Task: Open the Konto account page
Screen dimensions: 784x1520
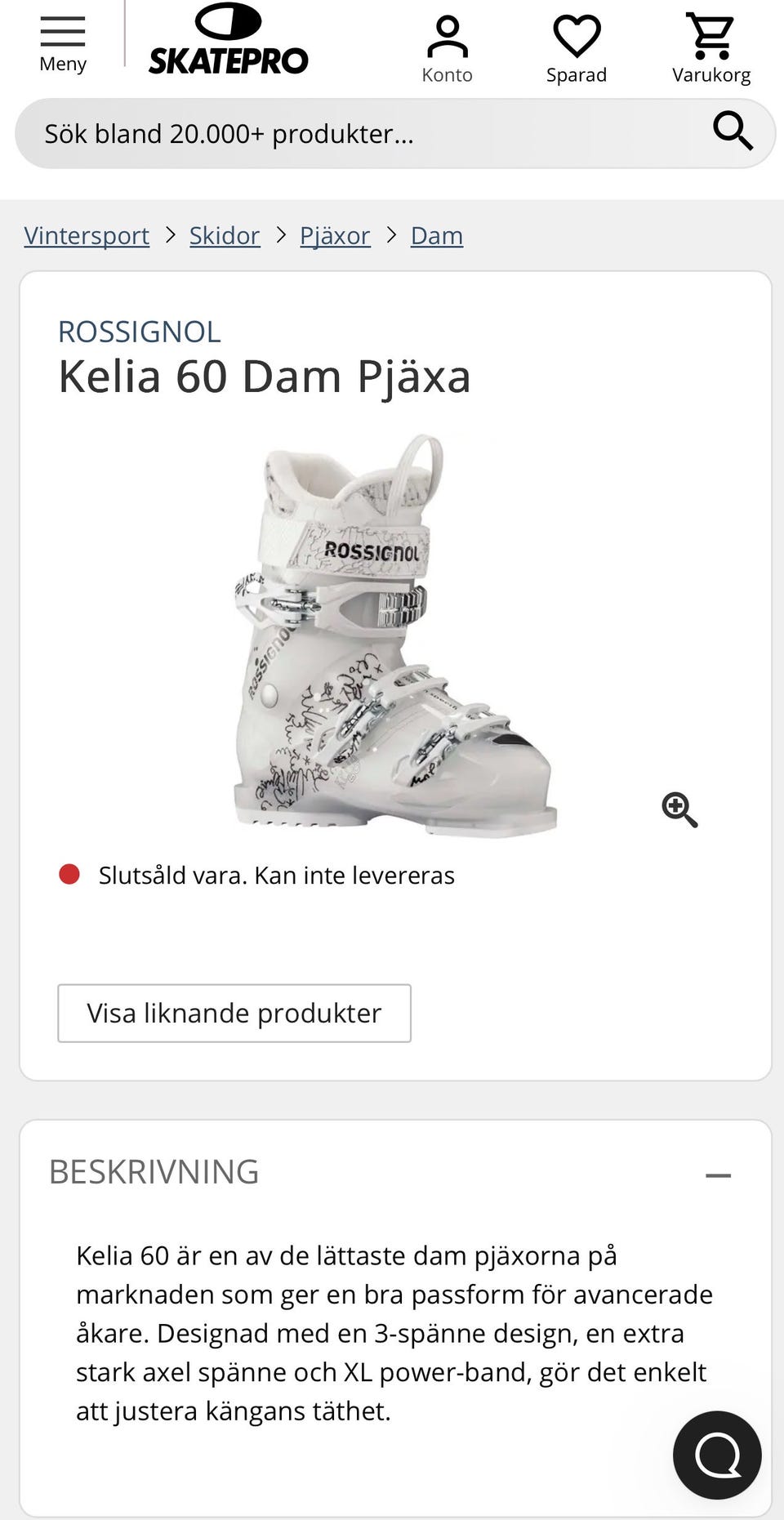Action: (447, 49)
